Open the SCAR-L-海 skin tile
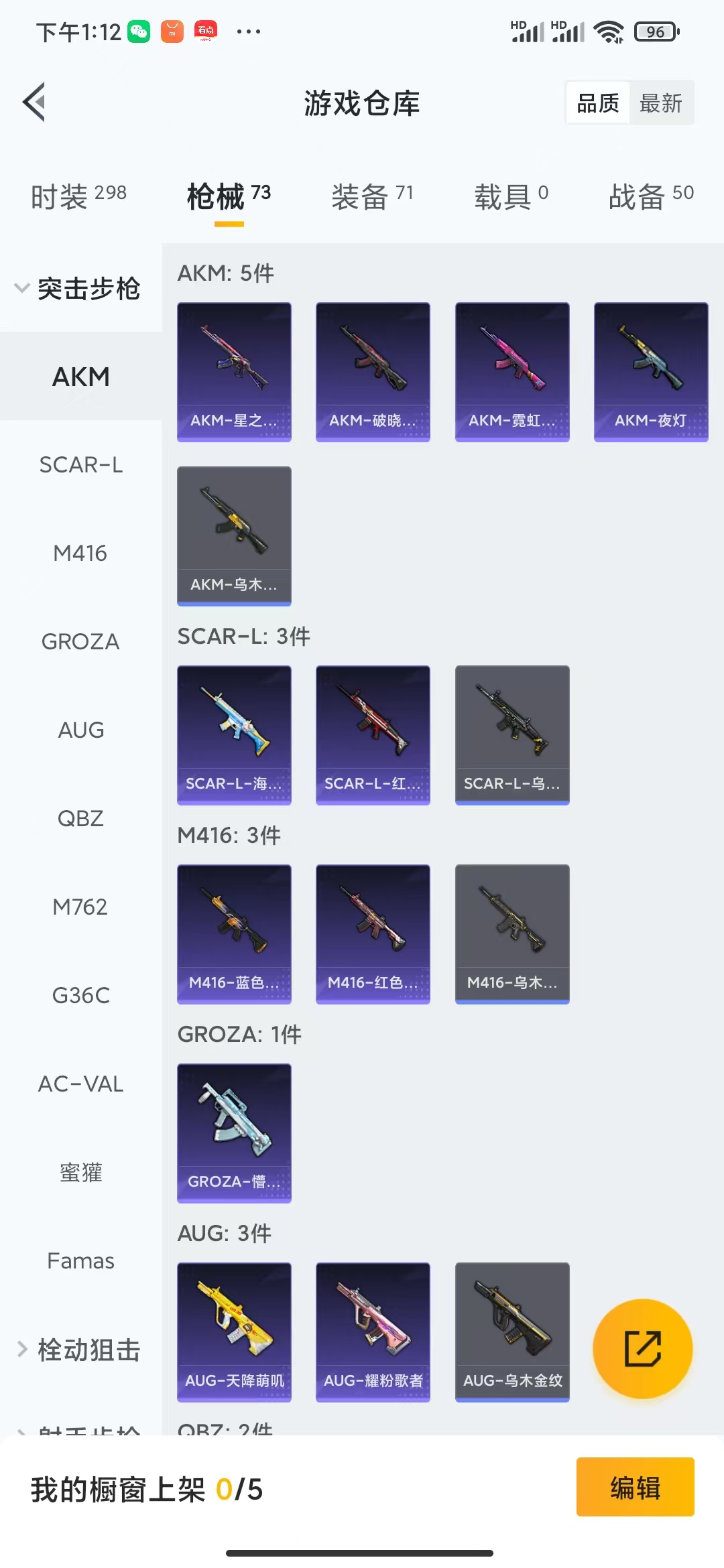Screen dimensions: 724x1568 point(234,735)
